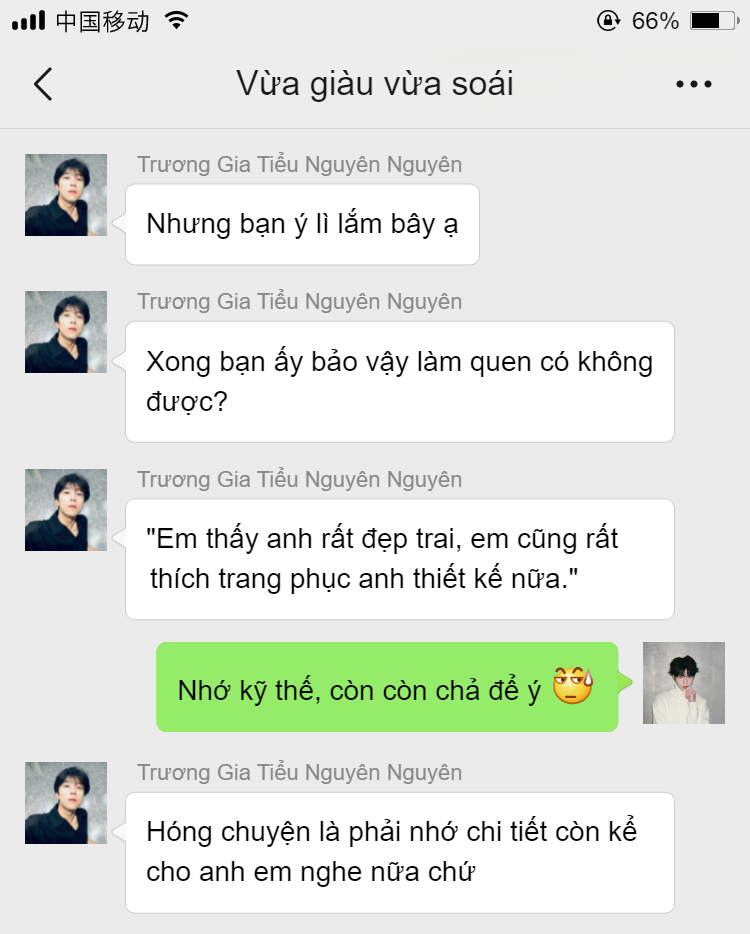
Task: Go back from the chat
Action: tap(43, 84)
